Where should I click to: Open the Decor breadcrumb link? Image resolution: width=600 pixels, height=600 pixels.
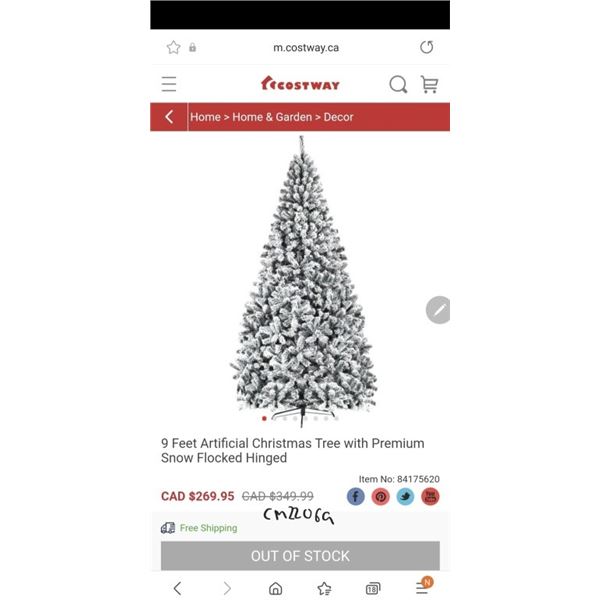tap(338, 117)
